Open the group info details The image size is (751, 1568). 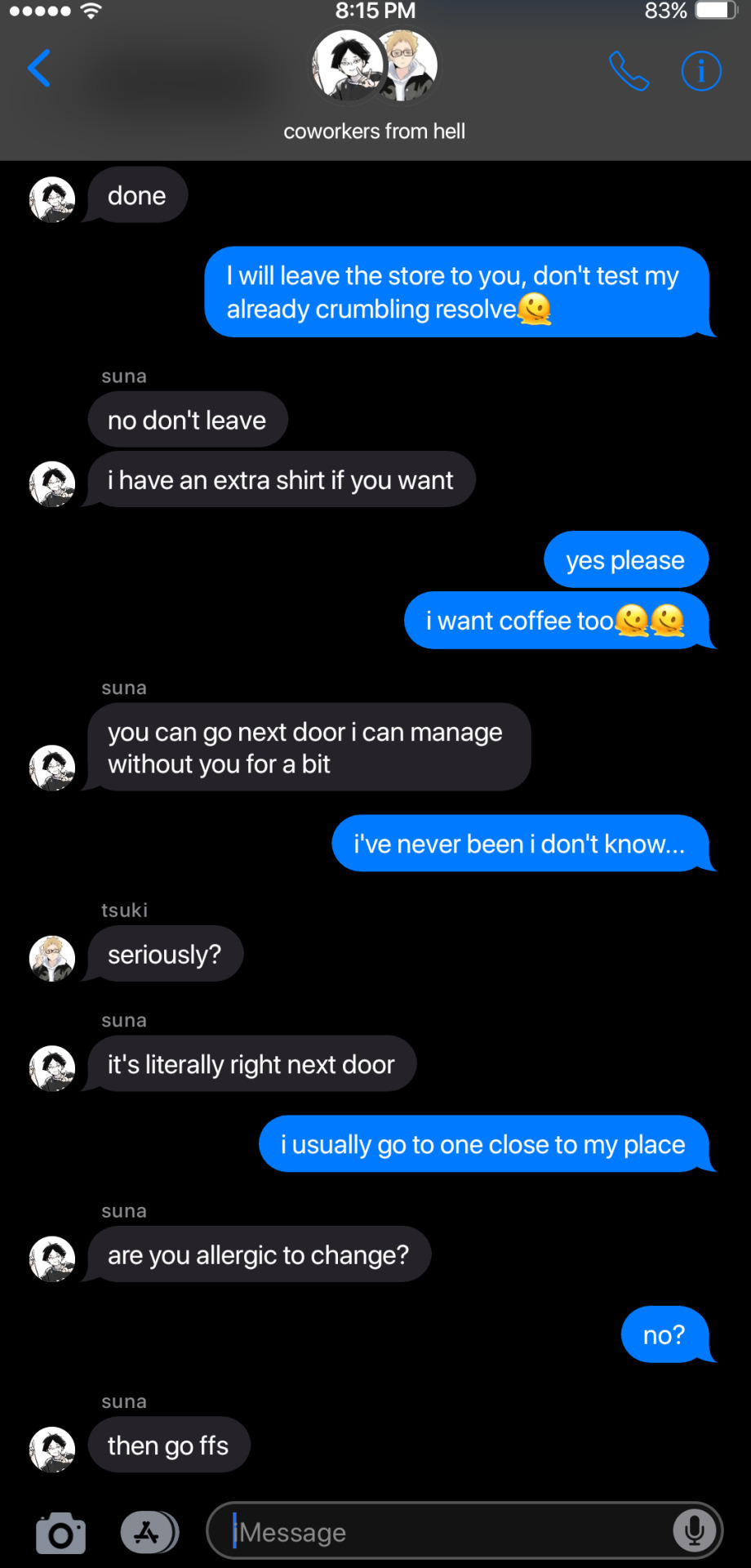point(701,71)
